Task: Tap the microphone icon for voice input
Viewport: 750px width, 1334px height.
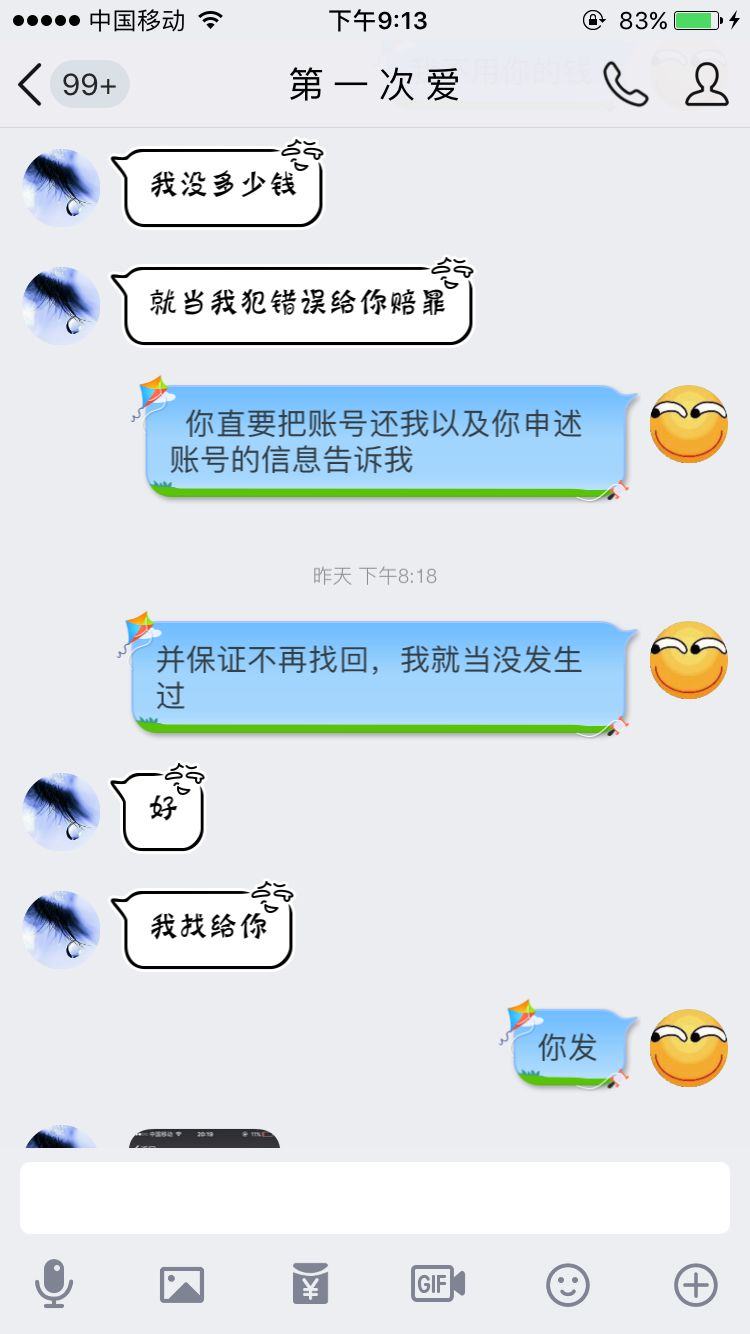Action: [56, 1286]
